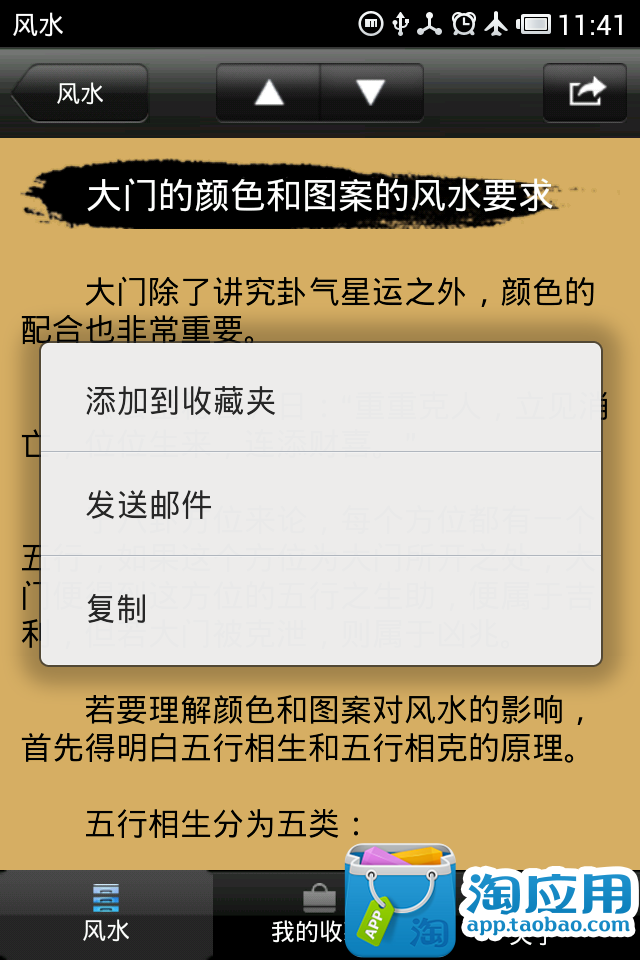Switch to the 风水 bottom tab
This screenshot has height=960, width=640.
click(x=106, y=915)
